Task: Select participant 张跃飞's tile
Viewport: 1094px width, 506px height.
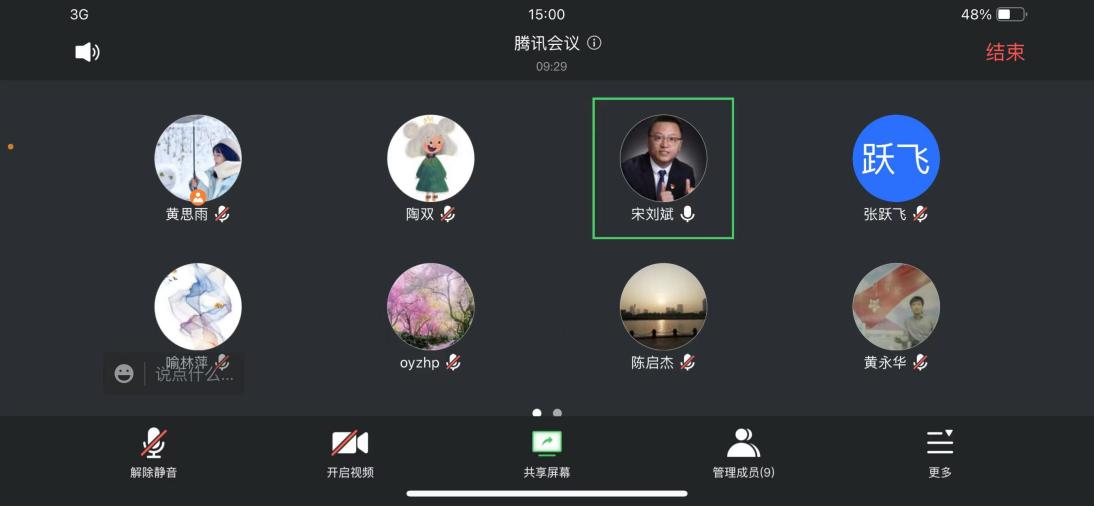Action: (896, 158)
